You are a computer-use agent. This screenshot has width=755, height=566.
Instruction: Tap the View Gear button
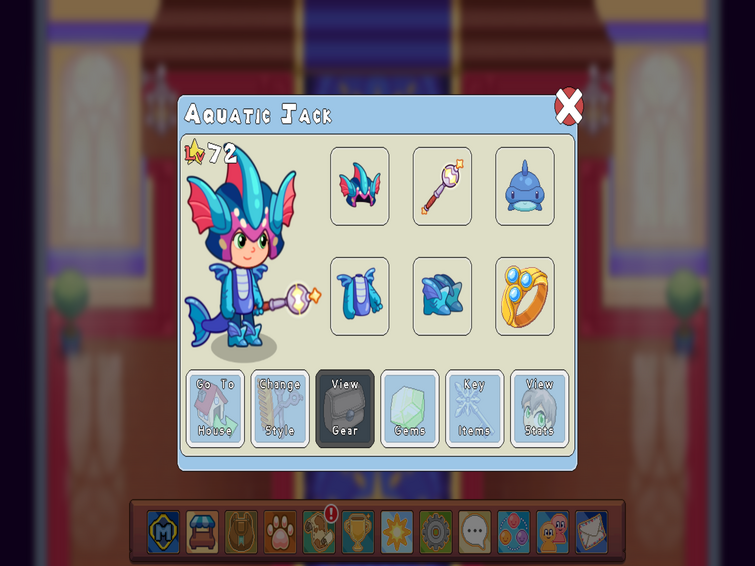click(x=345, y=408)
